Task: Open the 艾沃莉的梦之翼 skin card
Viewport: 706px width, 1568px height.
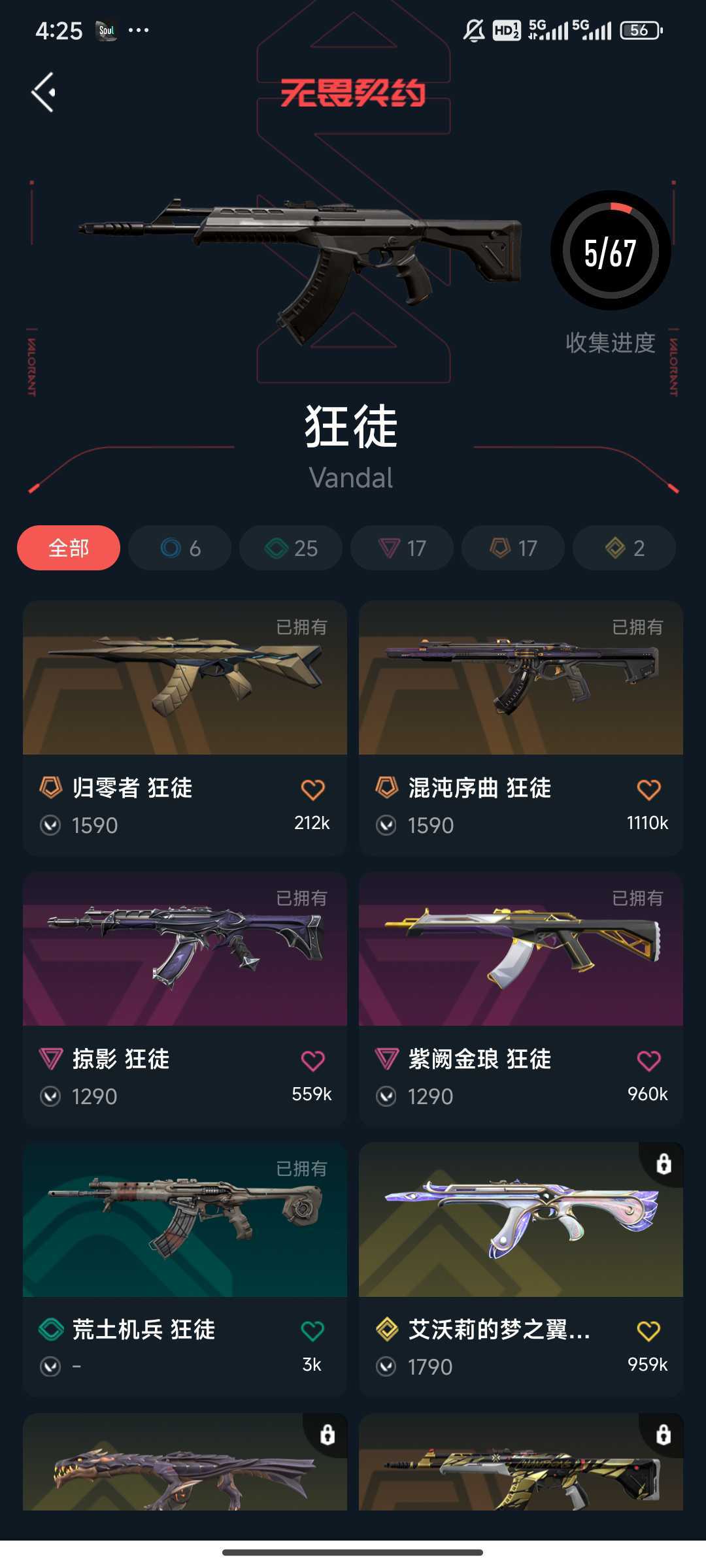Action: click(x=521, y=1269)
